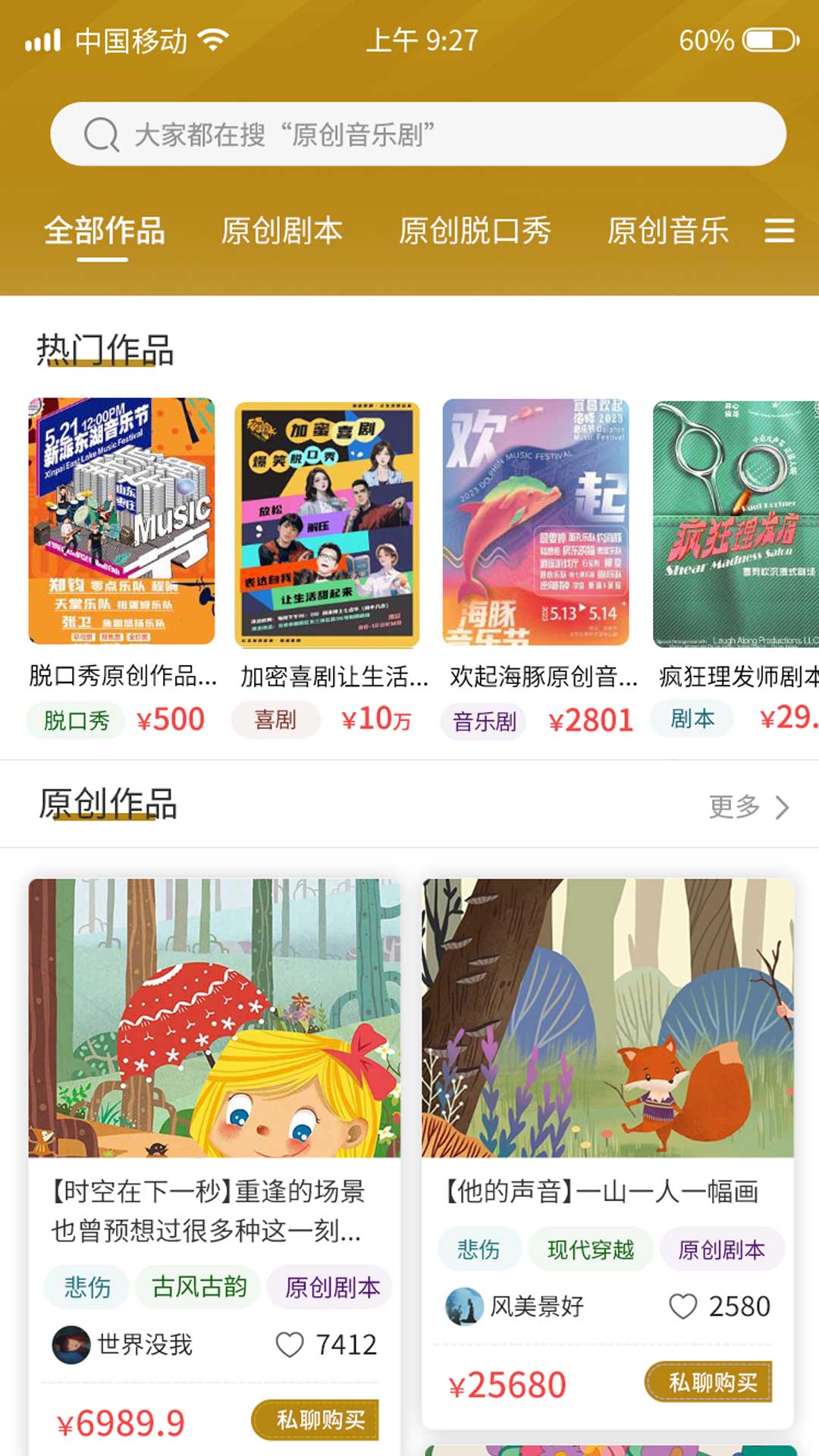This screenshot has height=1456, width=819.
Task: Tap the search box suggesting 原创音乐剧
Action: (x=417, y=134)
